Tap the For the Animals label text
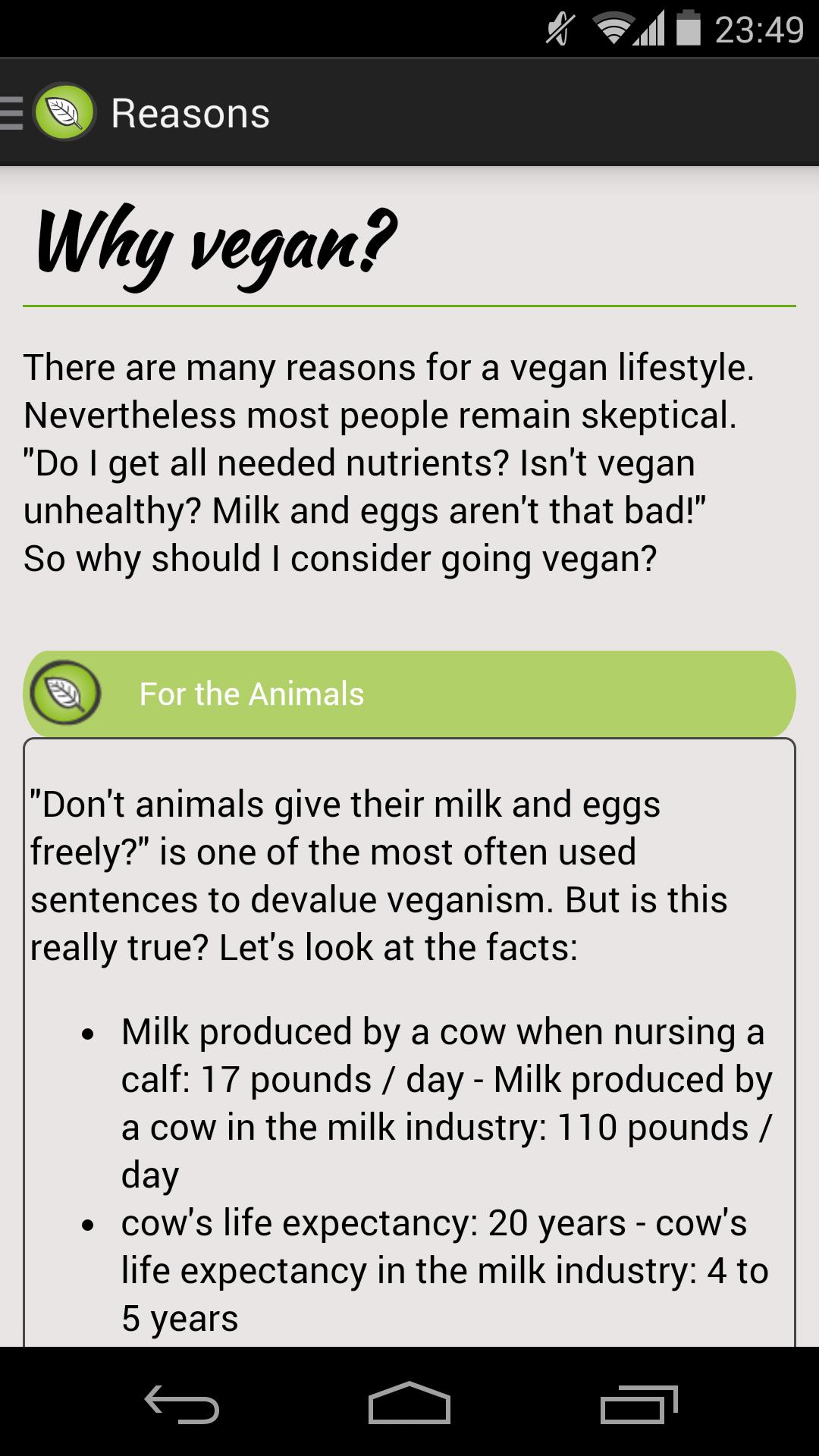The width and height of the screenshot is (819, 1456). click(x=251, y=693)
